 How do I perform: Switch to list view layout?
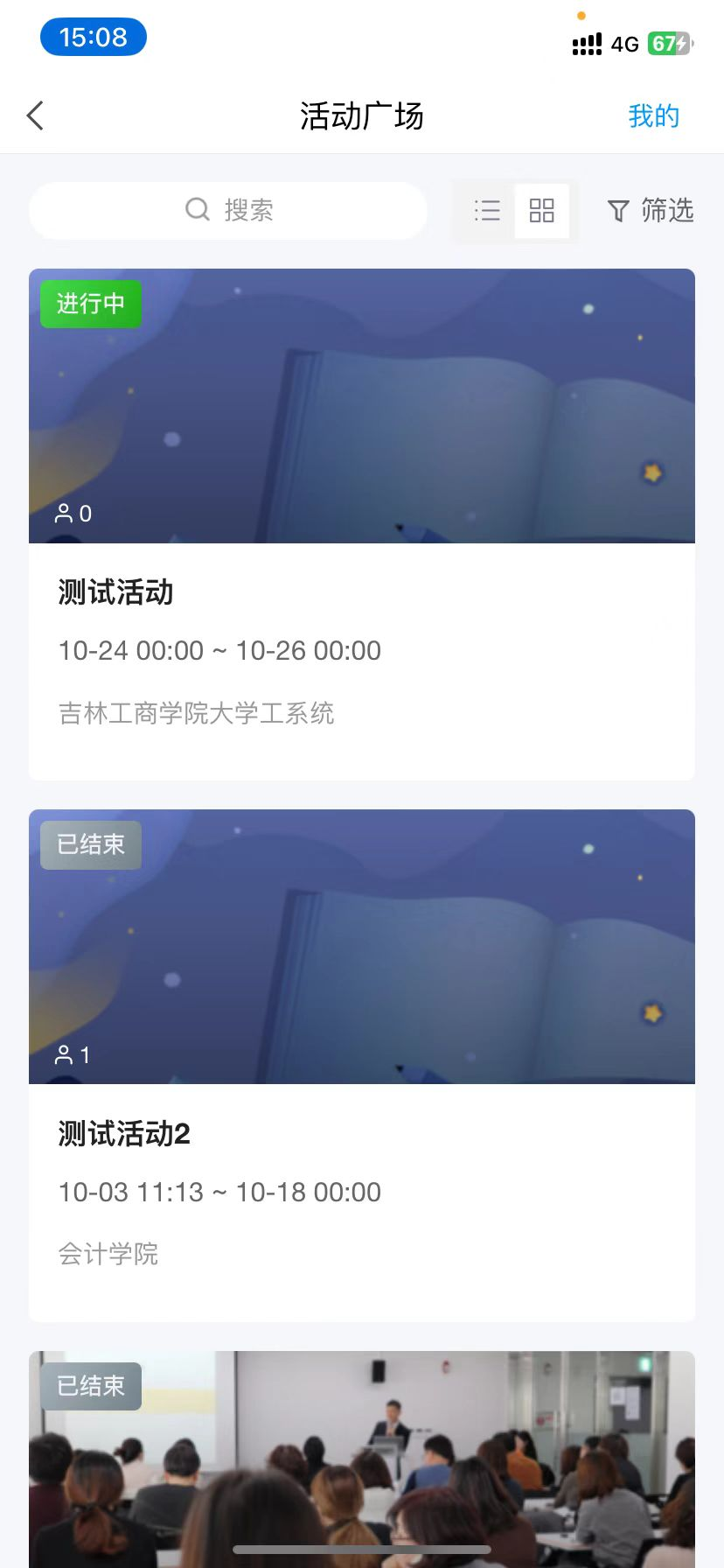(x=487, y=210)
